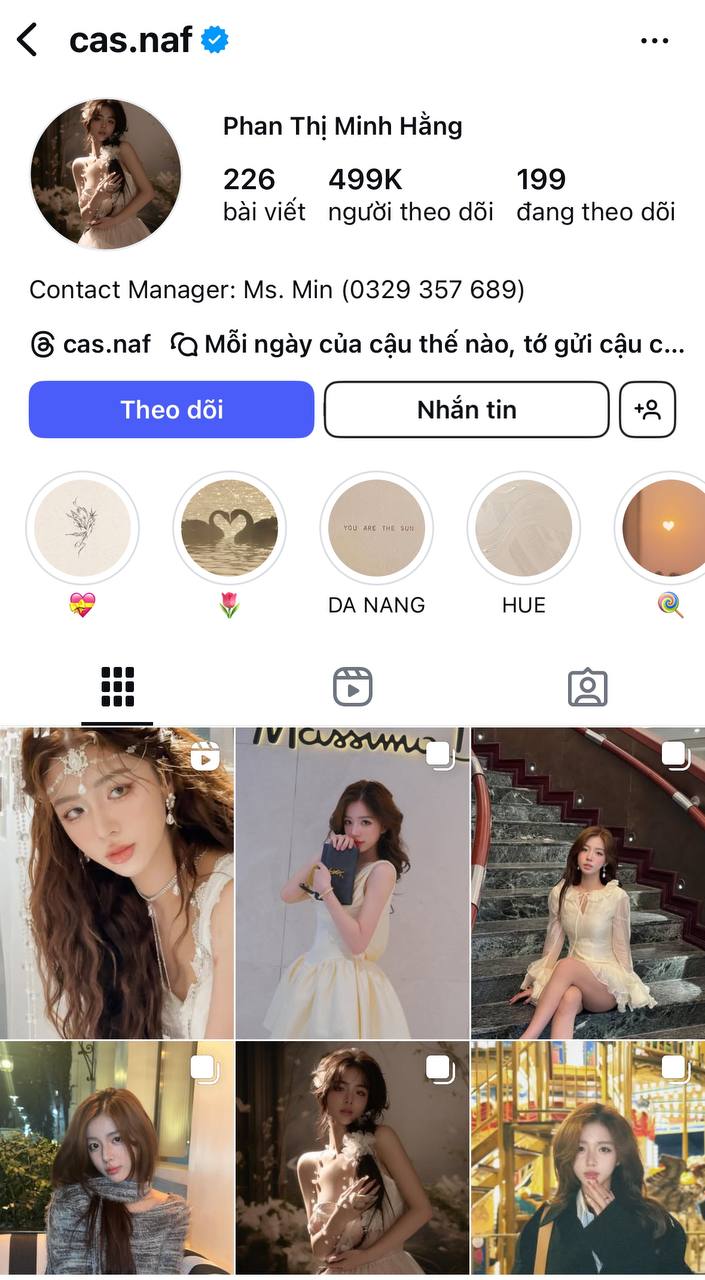Go back using the top arrow

tap(27, 40)
